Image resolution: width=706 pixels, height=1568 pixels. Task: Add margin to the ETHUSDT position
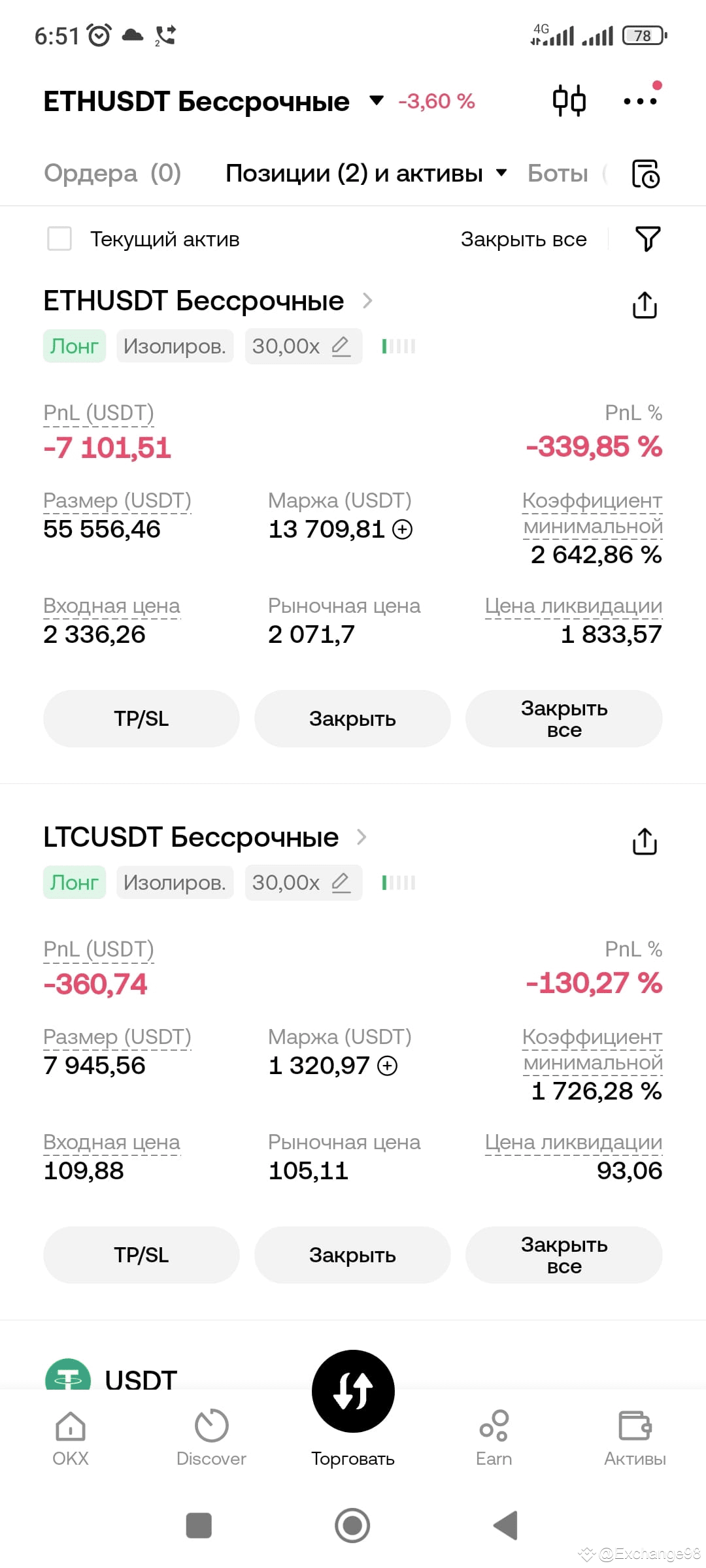pos(403,529)
